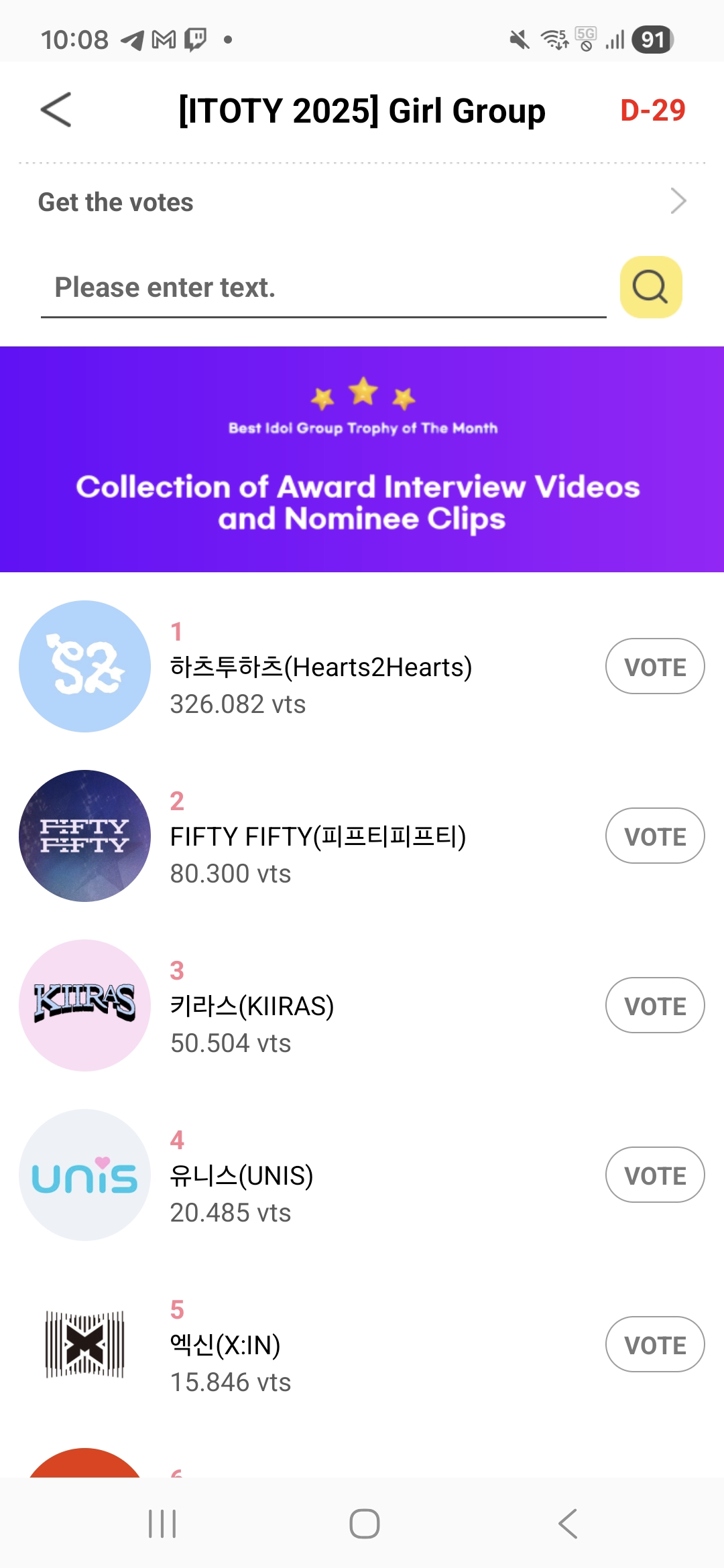This screenshot has height=1568, width=724.
Task: Go back using the header arrow
Action: pos(56,110)
